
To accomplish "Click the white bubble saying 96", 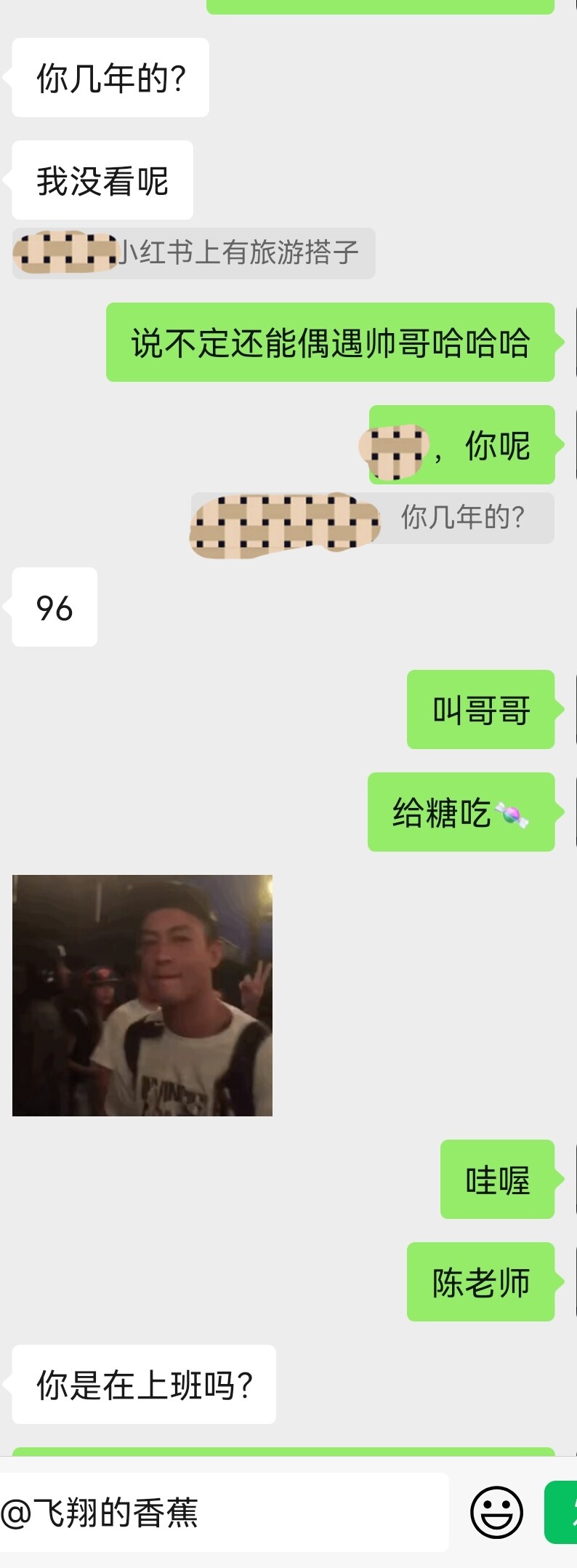I will [53, 607].
